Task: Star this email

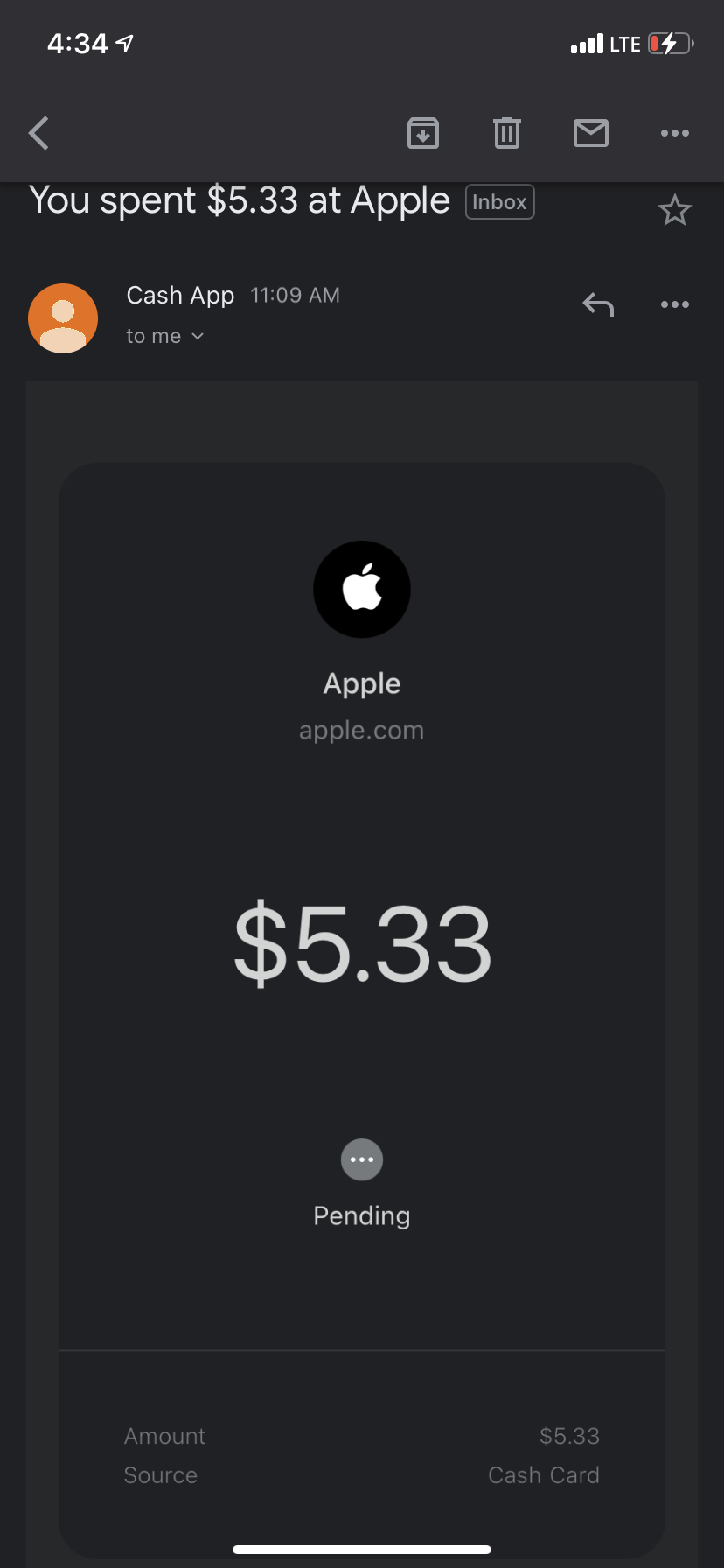Action: tap(675, 210)
